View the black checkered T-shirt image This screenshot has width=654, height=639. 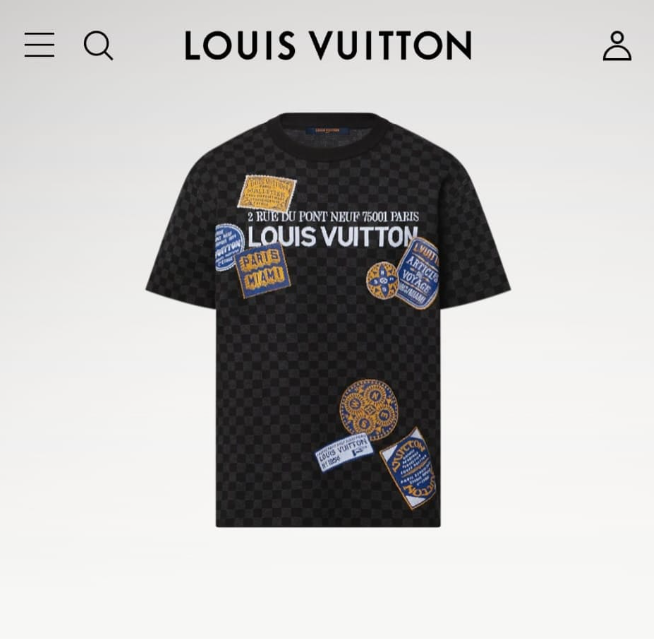point(328,320)
